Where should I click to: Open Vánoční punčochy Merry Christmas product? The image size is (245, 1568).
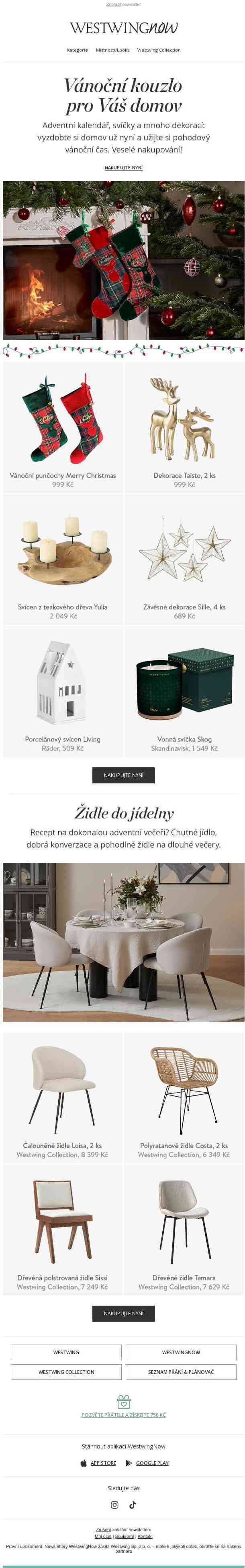coord(63,426)
